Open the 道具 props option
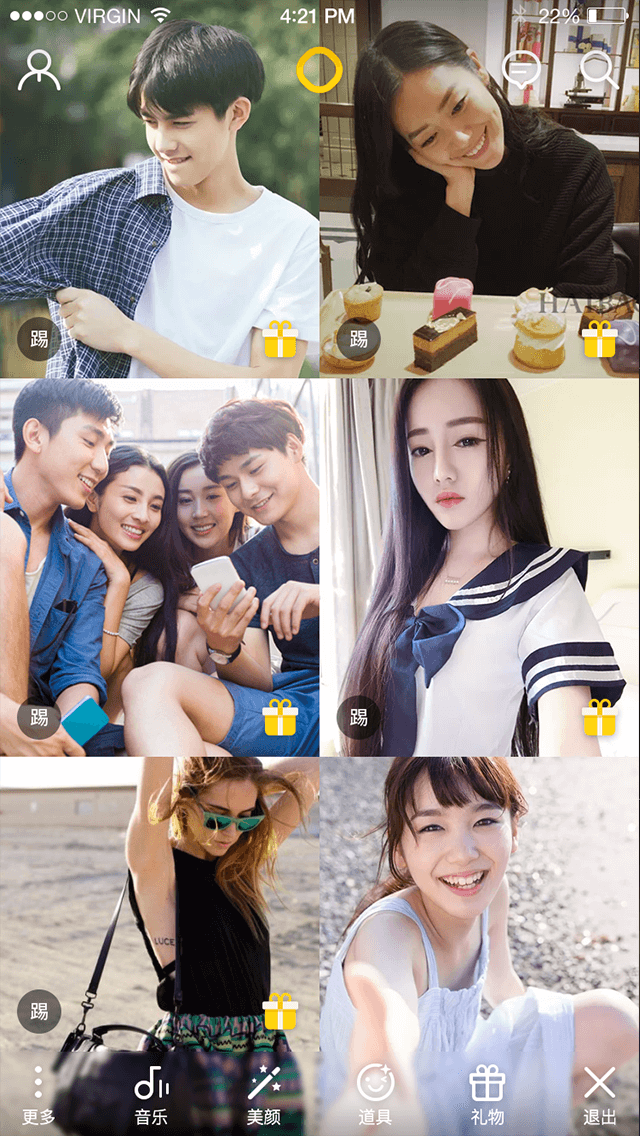Image resolution: width=640 pixels, height=1136 pixels. (376, 1094)
